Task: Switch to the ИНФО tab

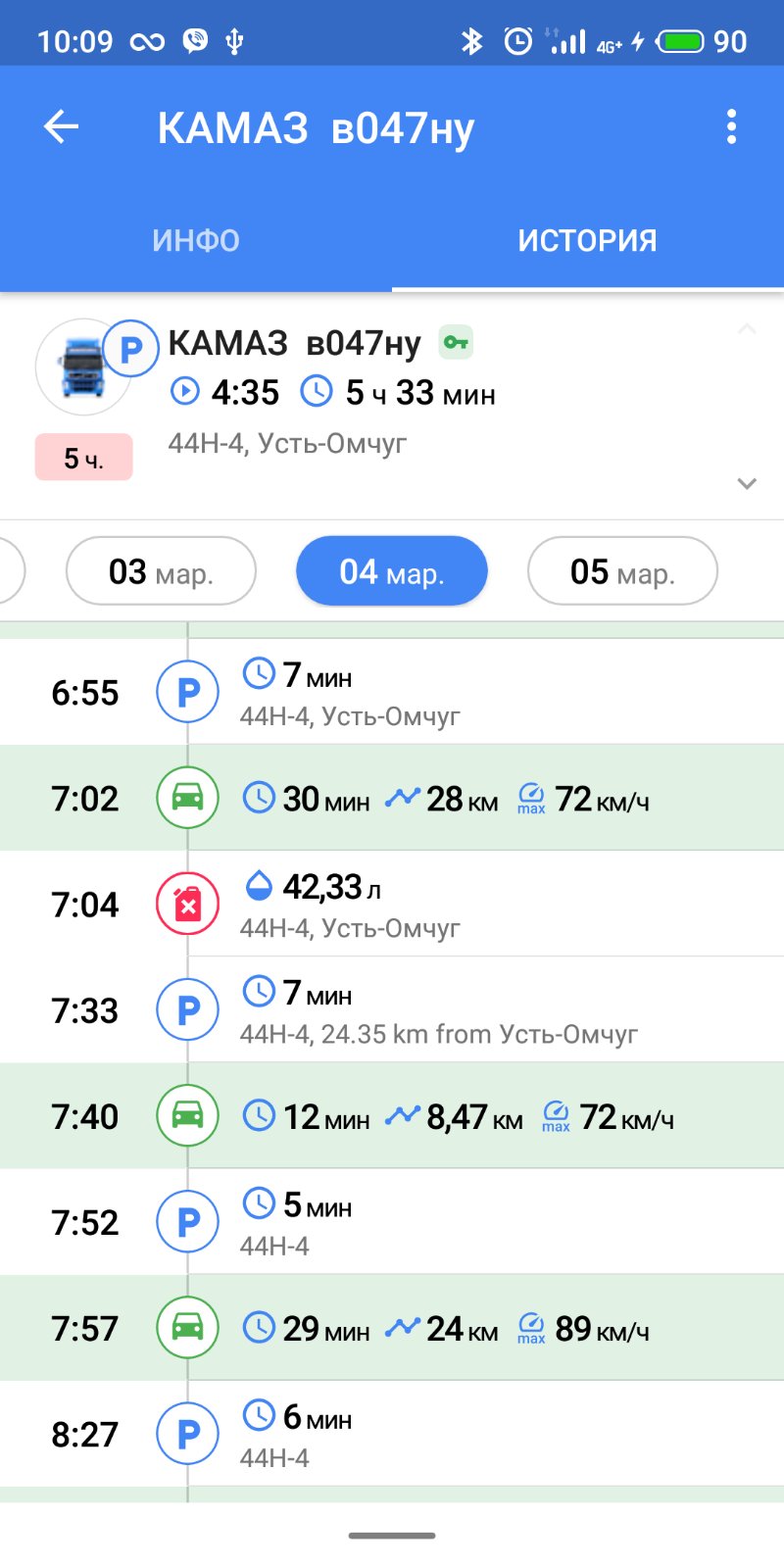Action: click(x=196, y=241)
